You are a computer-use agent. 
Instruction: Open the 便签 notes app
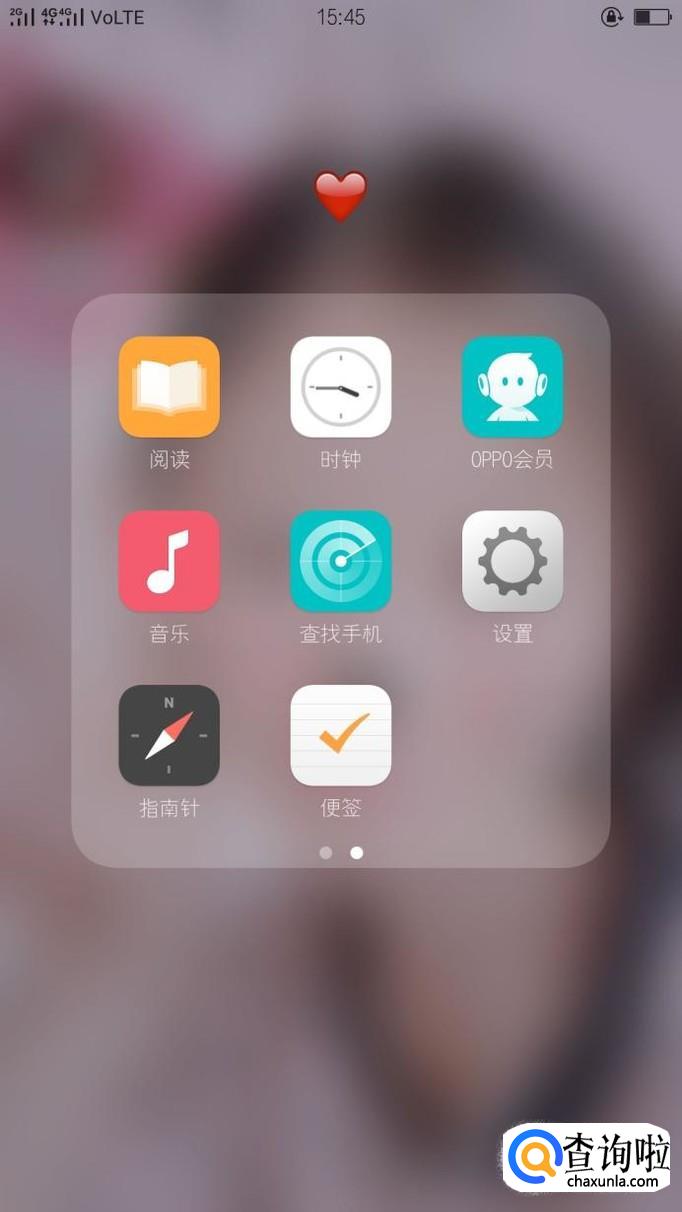[x=340, y=735]
